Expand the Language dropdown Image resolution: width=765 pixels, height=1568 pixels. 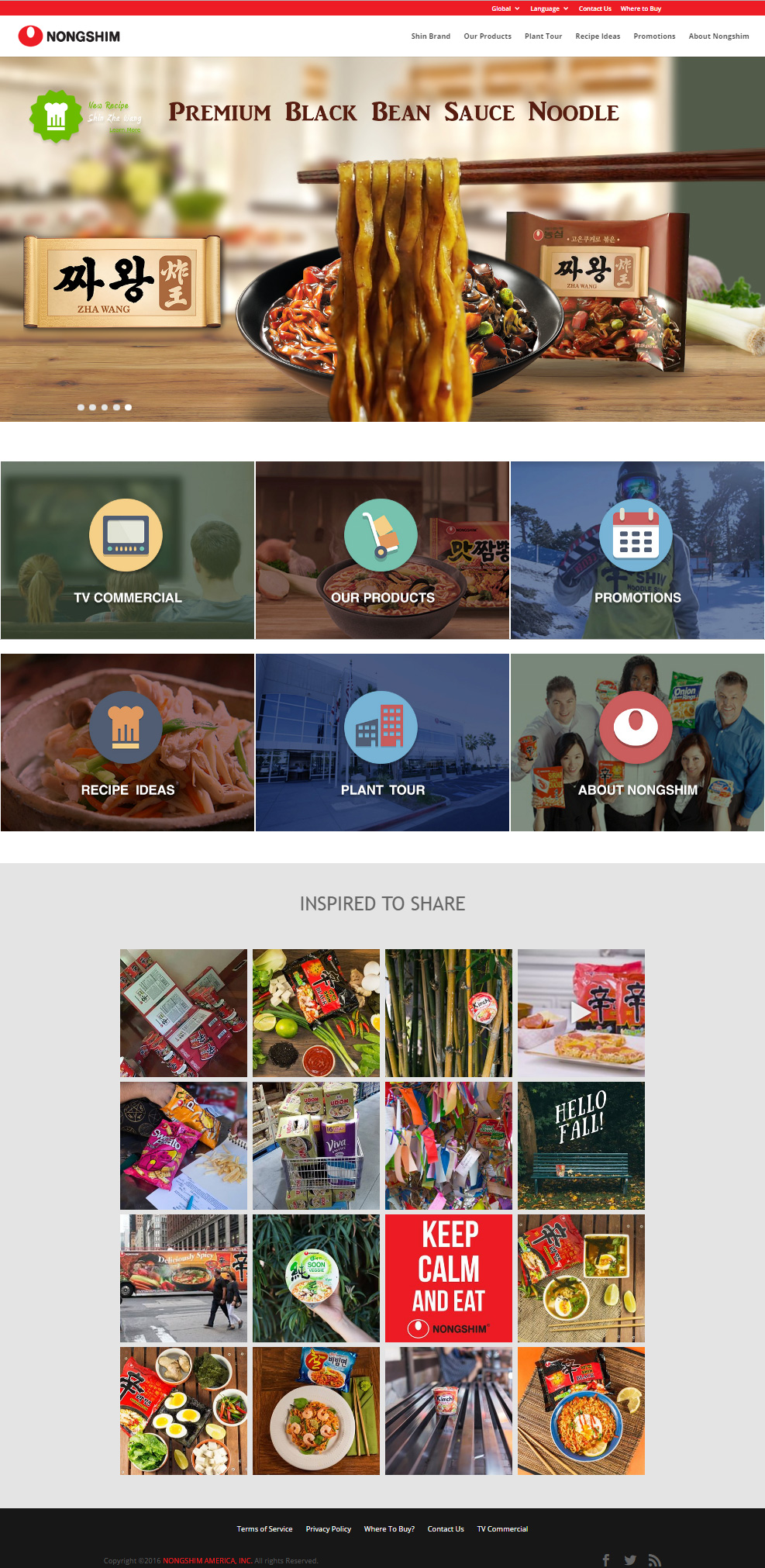click(x=549, y=9)
